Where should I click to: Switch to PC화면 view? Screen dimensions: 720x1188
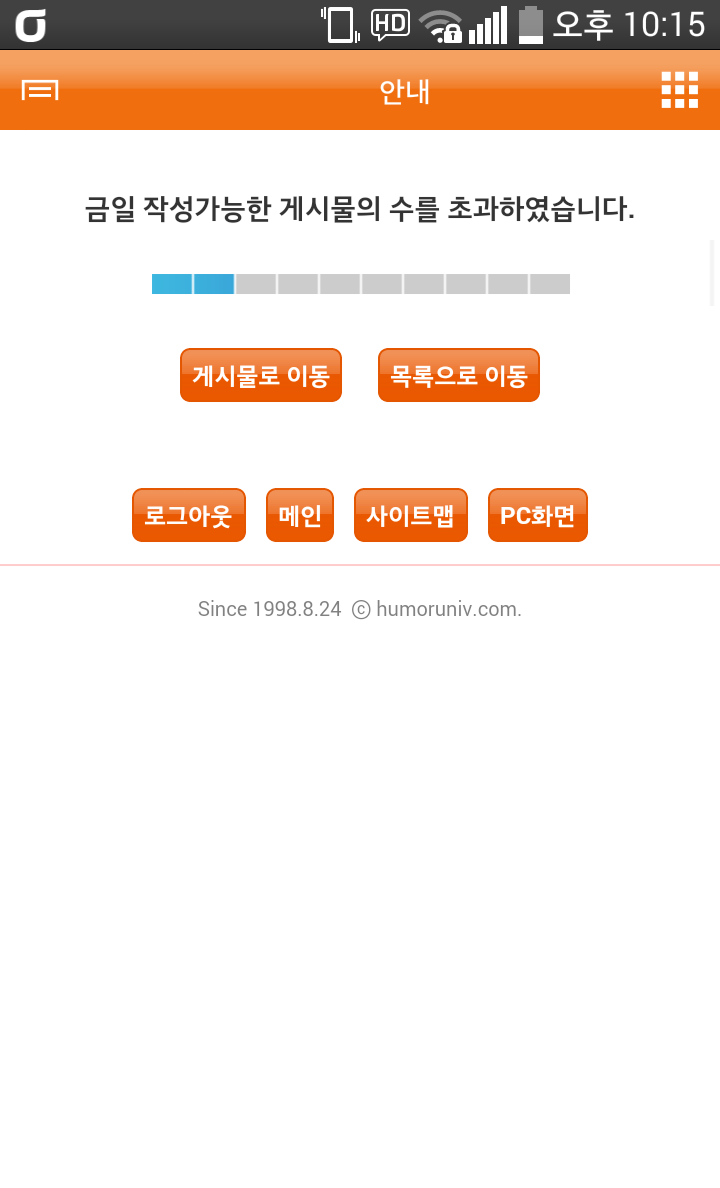coord(538,515)
